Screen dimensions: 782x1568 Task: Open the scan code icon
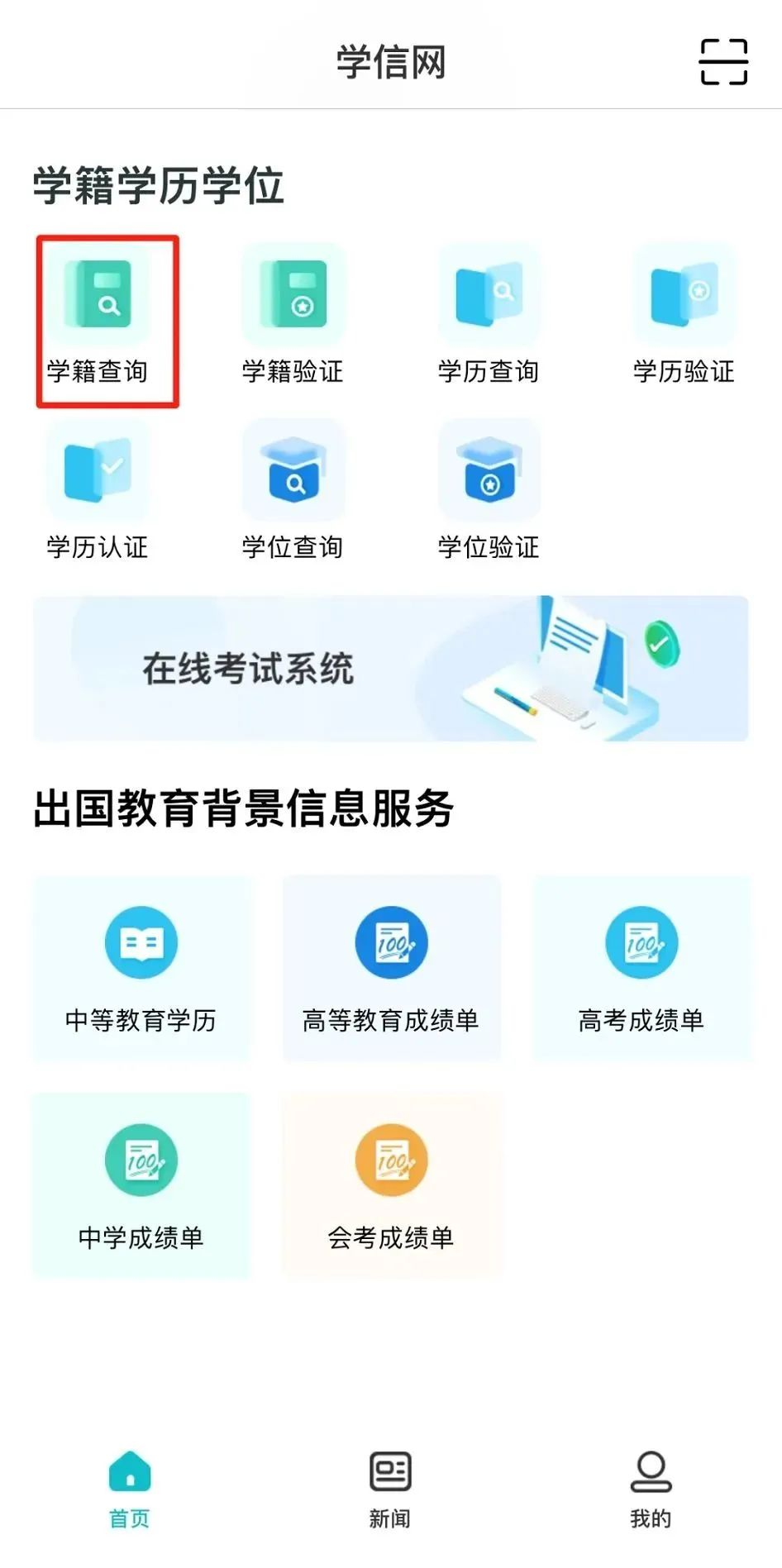pyautogui.click(x=723, y=62)
